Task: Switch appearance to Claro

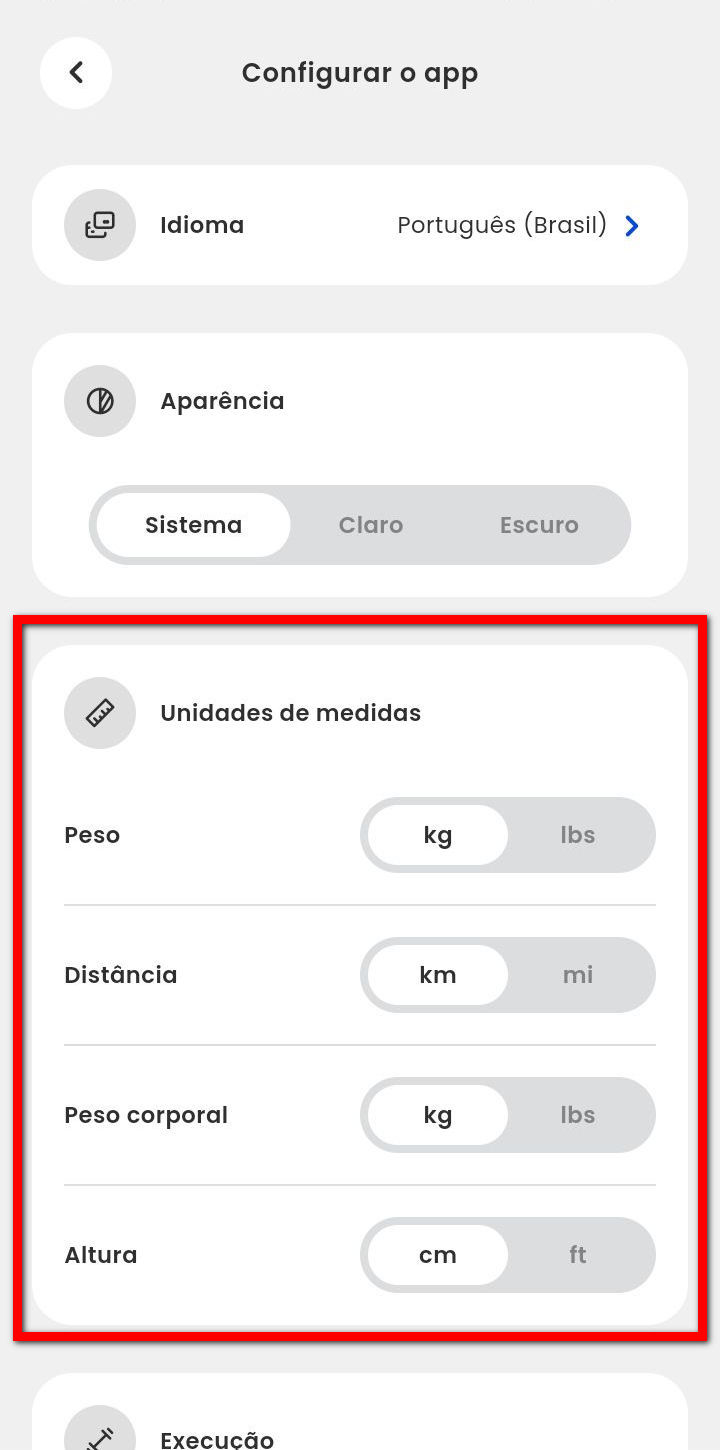Action: tap(371, 525)
